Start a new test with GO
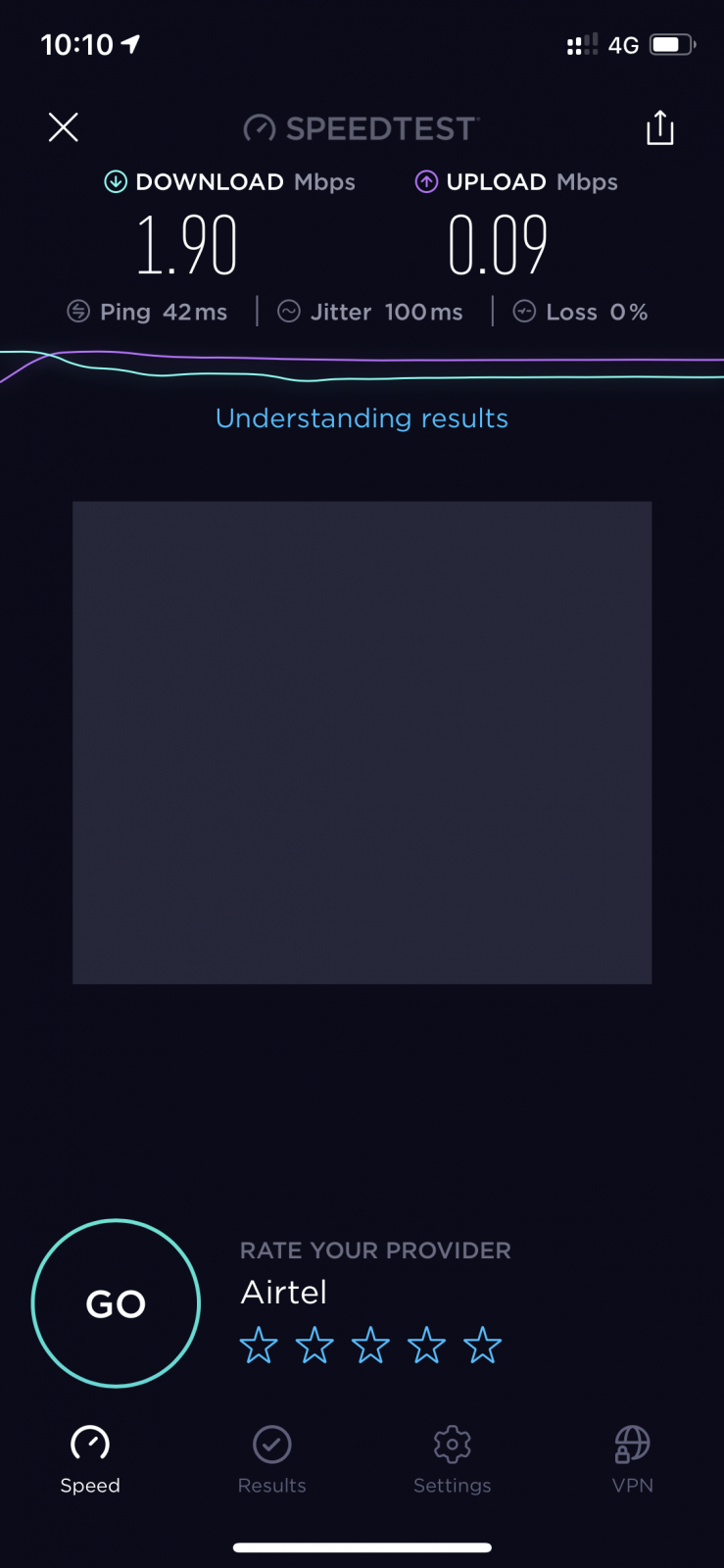724x1568 pixels. (x=116, y=1303)
